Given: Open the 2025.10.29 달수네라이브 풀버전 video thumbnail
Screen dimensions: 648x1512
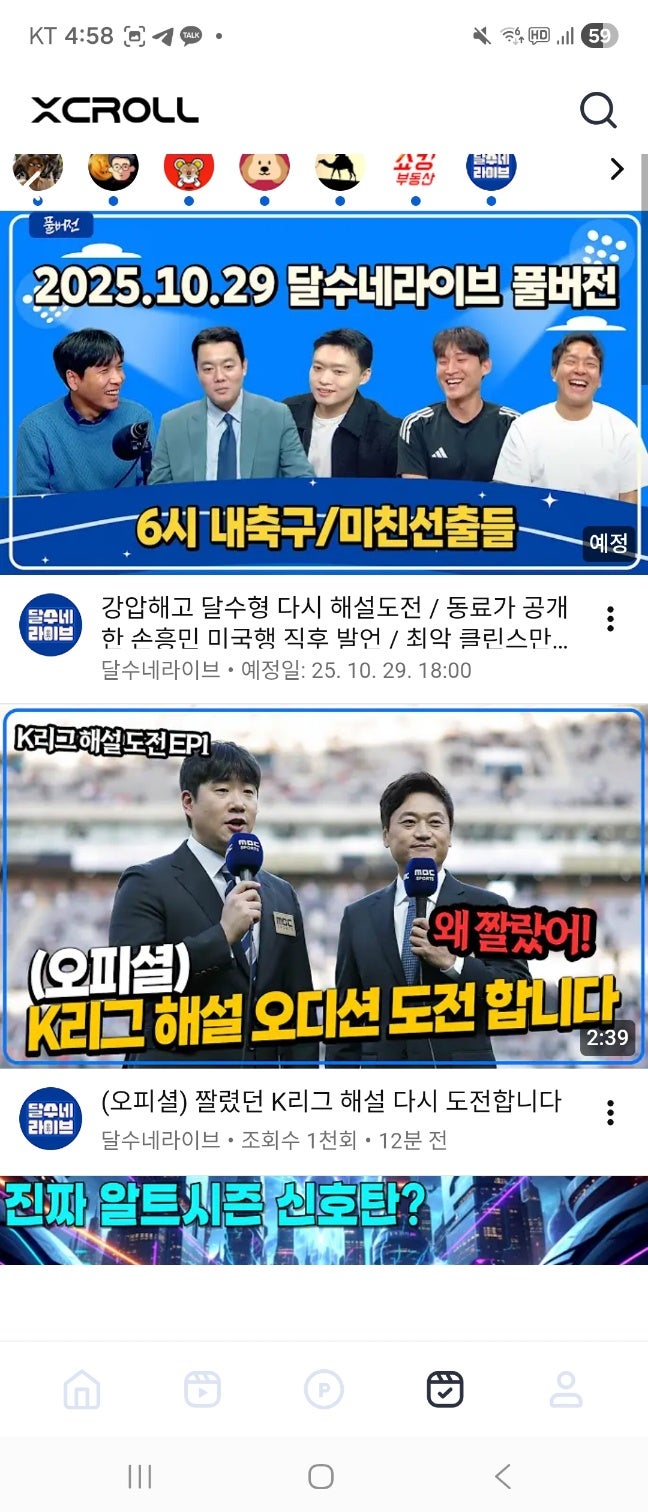Looking at the screenshot, I should (x=323, y=392).
